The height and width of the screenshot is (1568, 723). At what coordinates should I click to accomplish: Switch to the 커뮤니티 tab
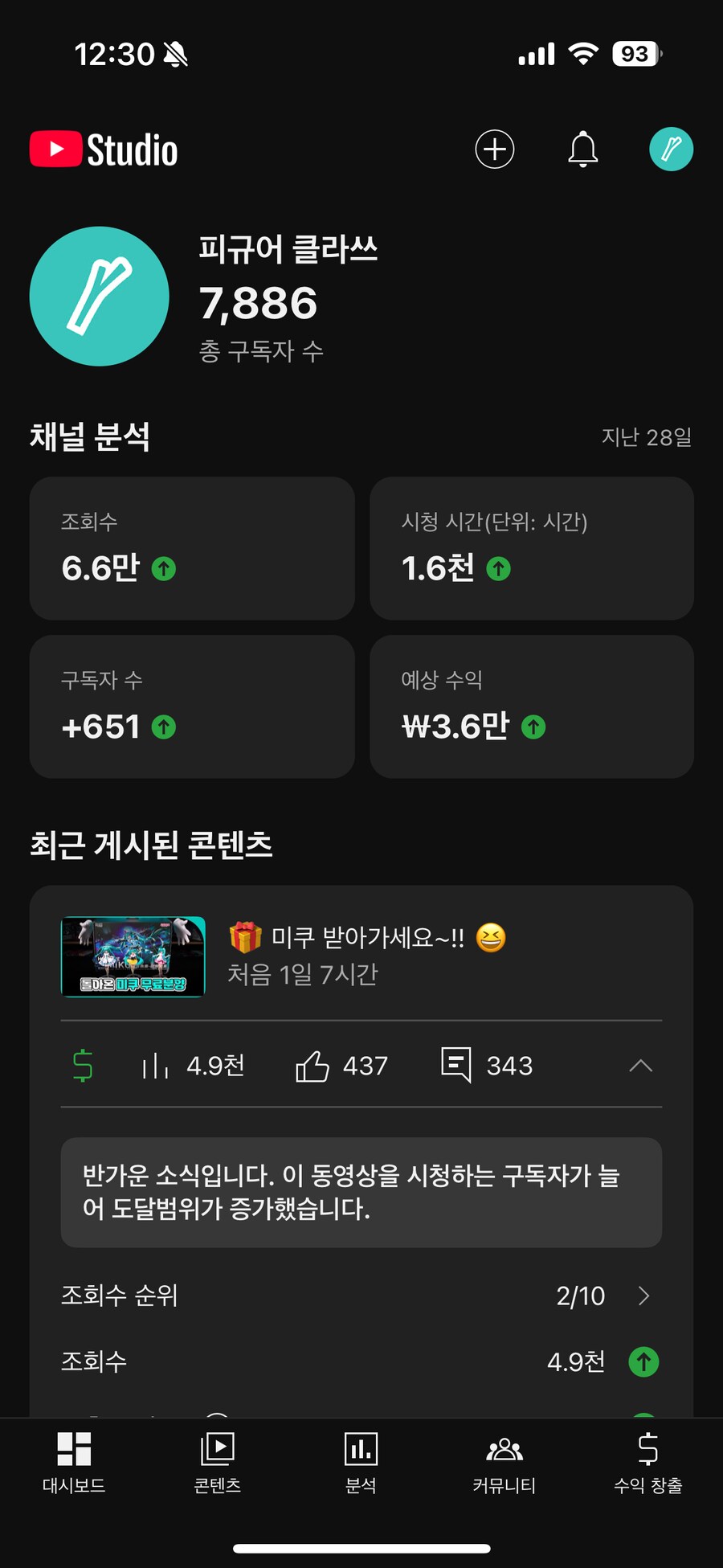(x=504, y=1463)
